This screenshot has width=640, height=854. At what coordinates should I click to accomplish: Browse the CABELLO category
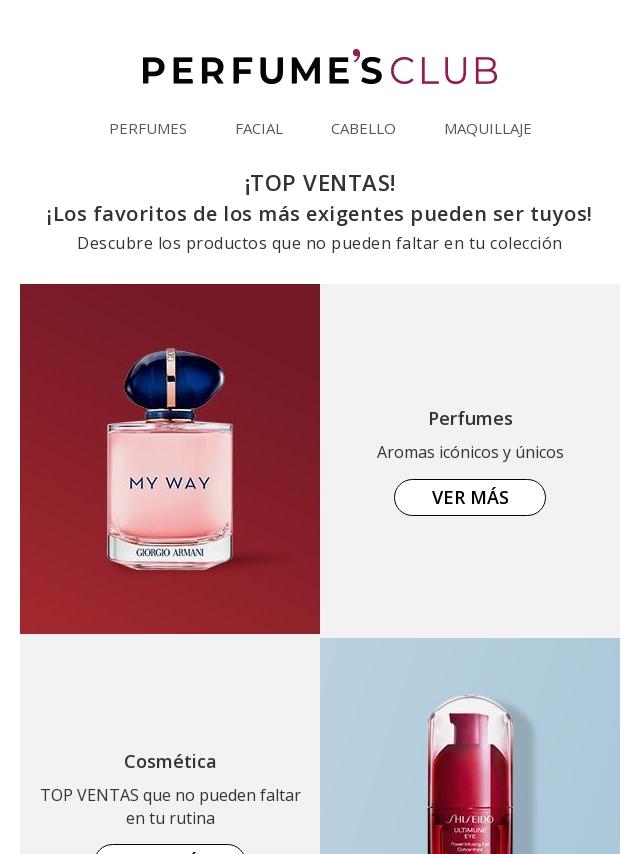pos(363,129)
